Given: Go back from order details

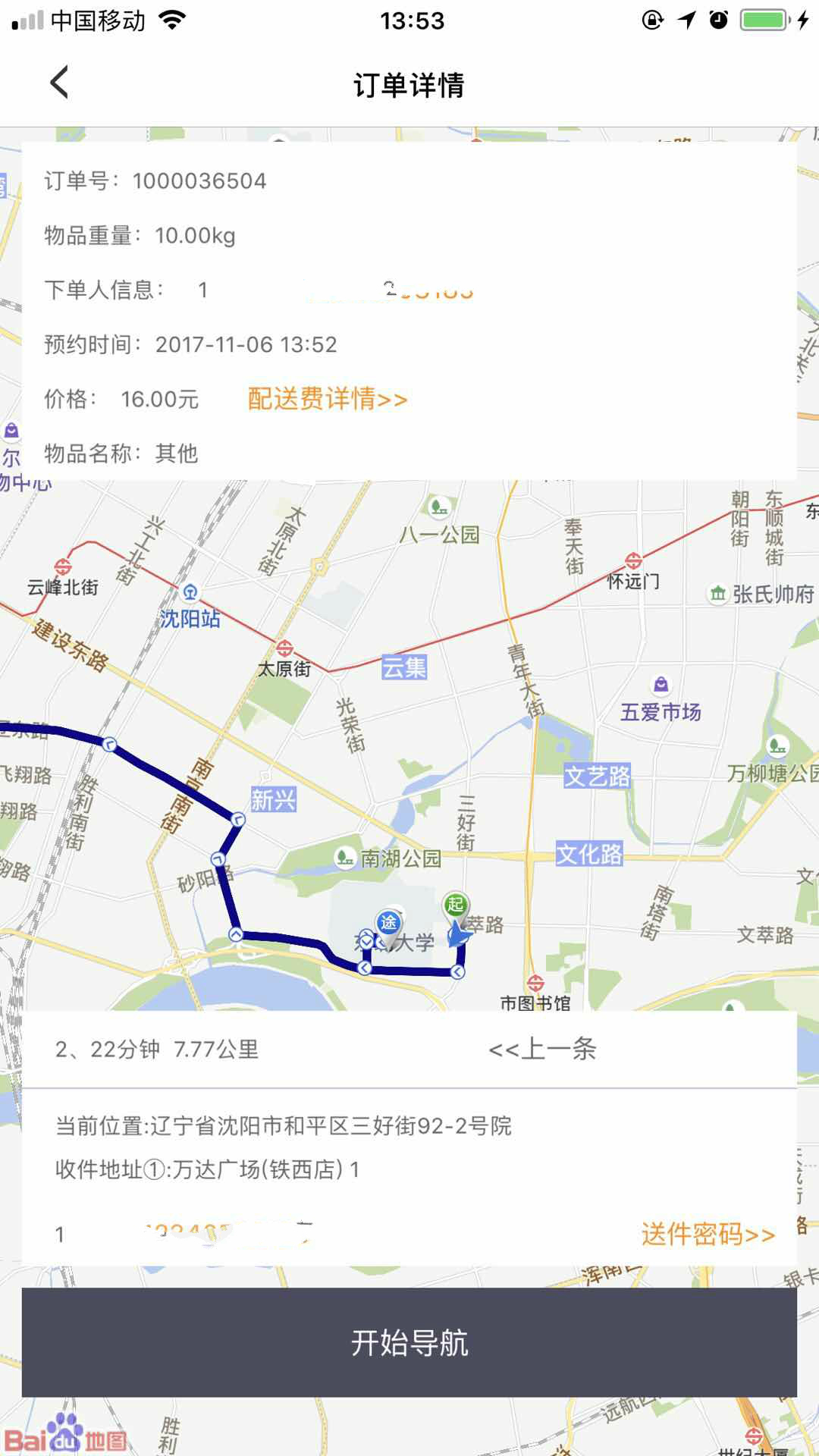Looking at the screenshot, I should pos(59,82).
